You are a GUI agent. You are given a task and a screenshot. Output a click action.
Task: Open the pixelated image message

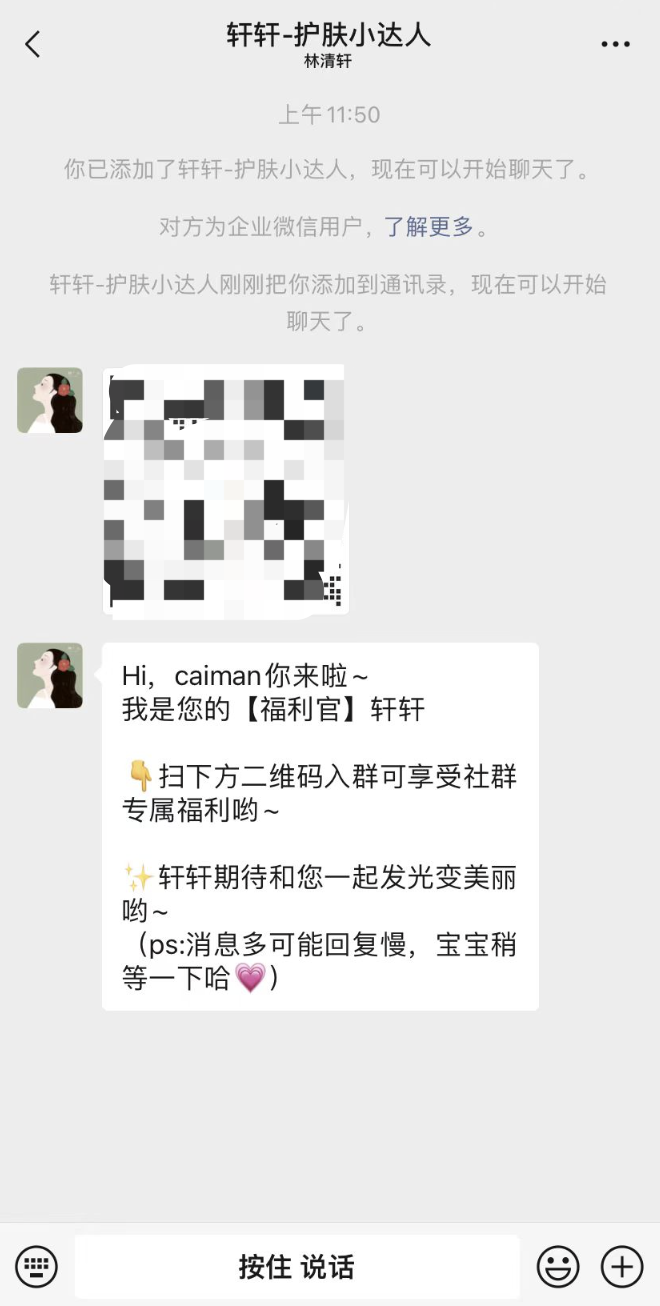click(x=225, y=490)
